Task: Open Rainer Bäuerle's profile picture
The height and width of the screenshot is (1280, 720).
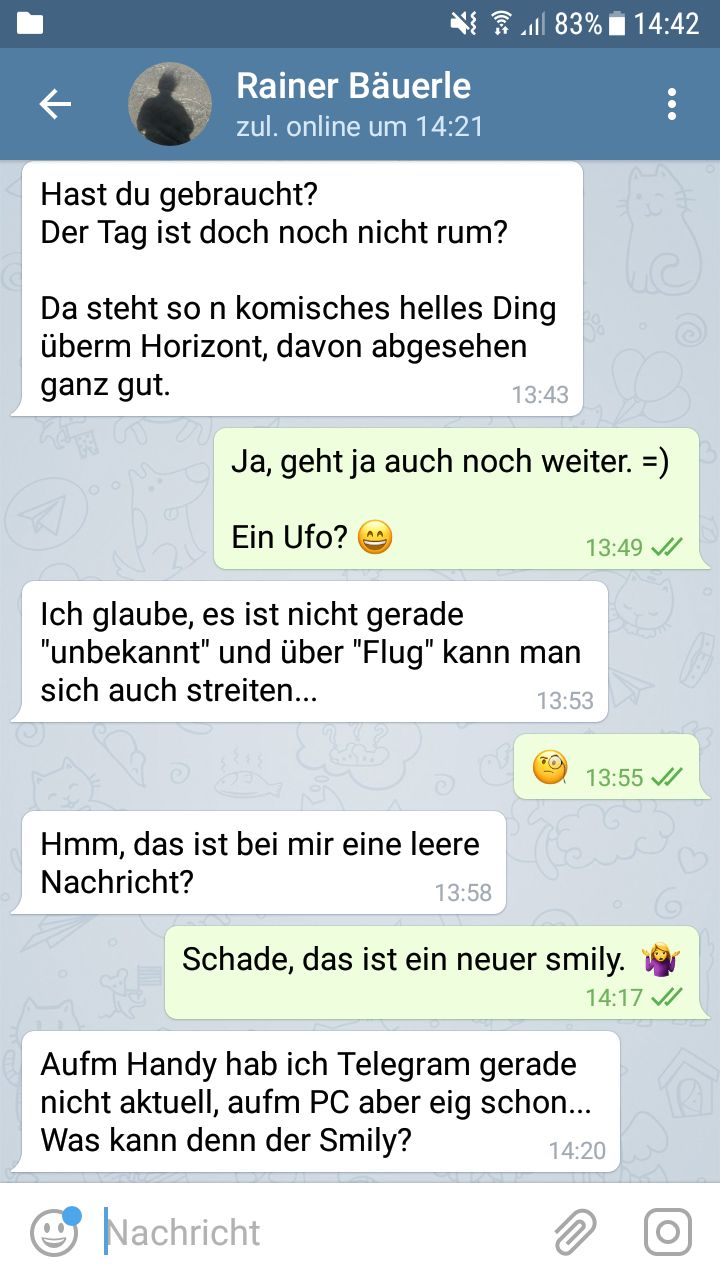Action: (x=170, y=104)
